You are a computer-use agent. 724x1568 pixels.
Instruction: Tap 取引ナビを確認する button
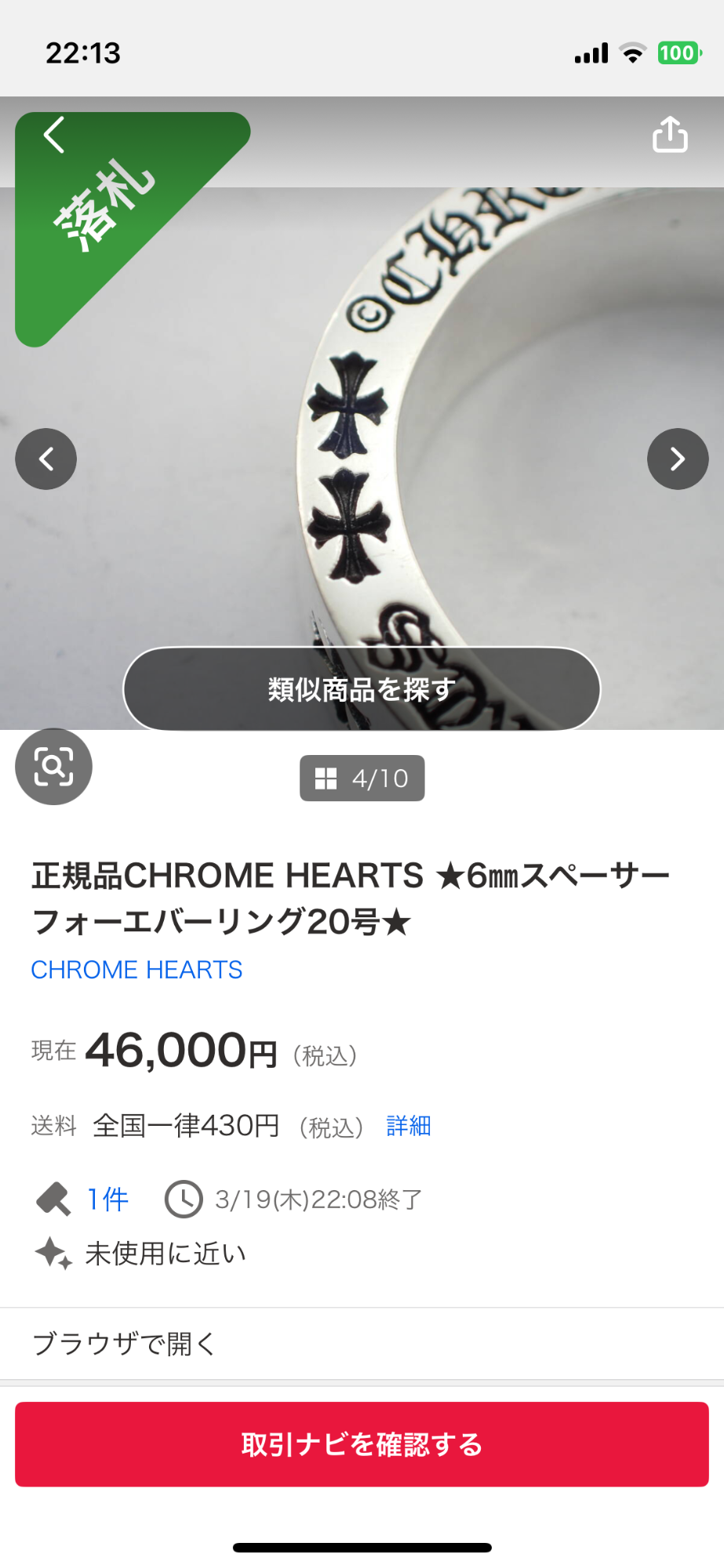tap(362, 1444)
